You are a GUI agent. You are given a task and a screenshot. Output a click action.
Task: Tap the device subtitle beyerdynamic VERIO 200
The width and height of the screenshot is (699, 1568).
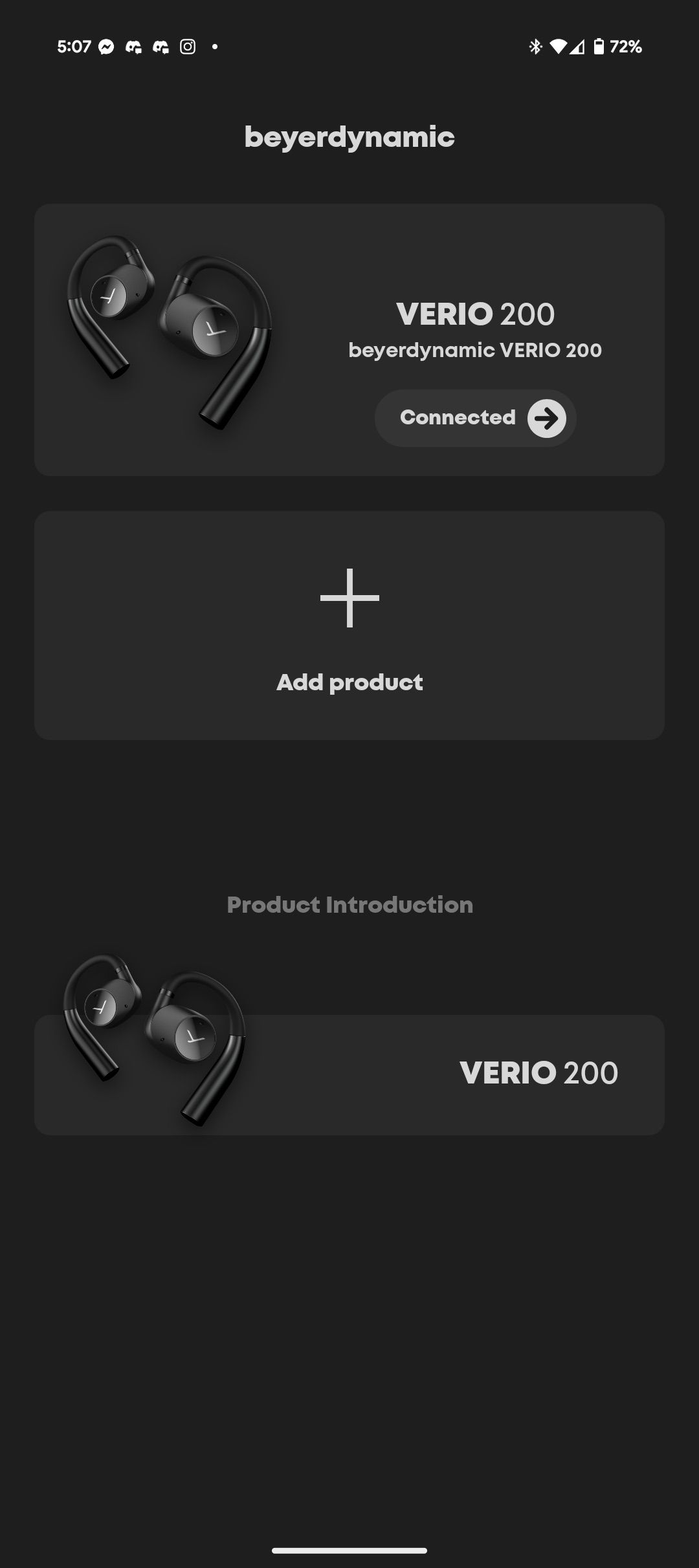474,350
